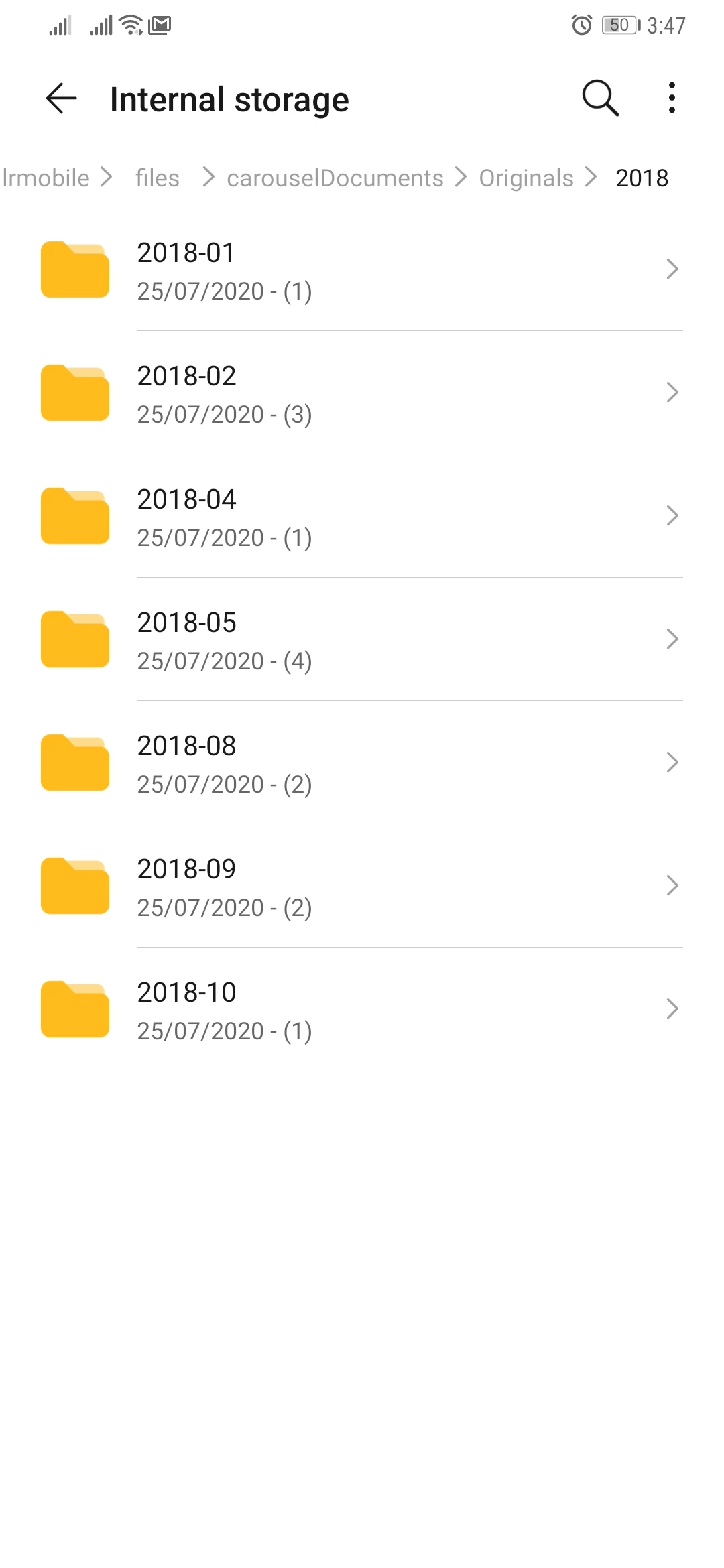Jump to the files breadcrumb
This screenshot has width=724, height=1568.
158,178
